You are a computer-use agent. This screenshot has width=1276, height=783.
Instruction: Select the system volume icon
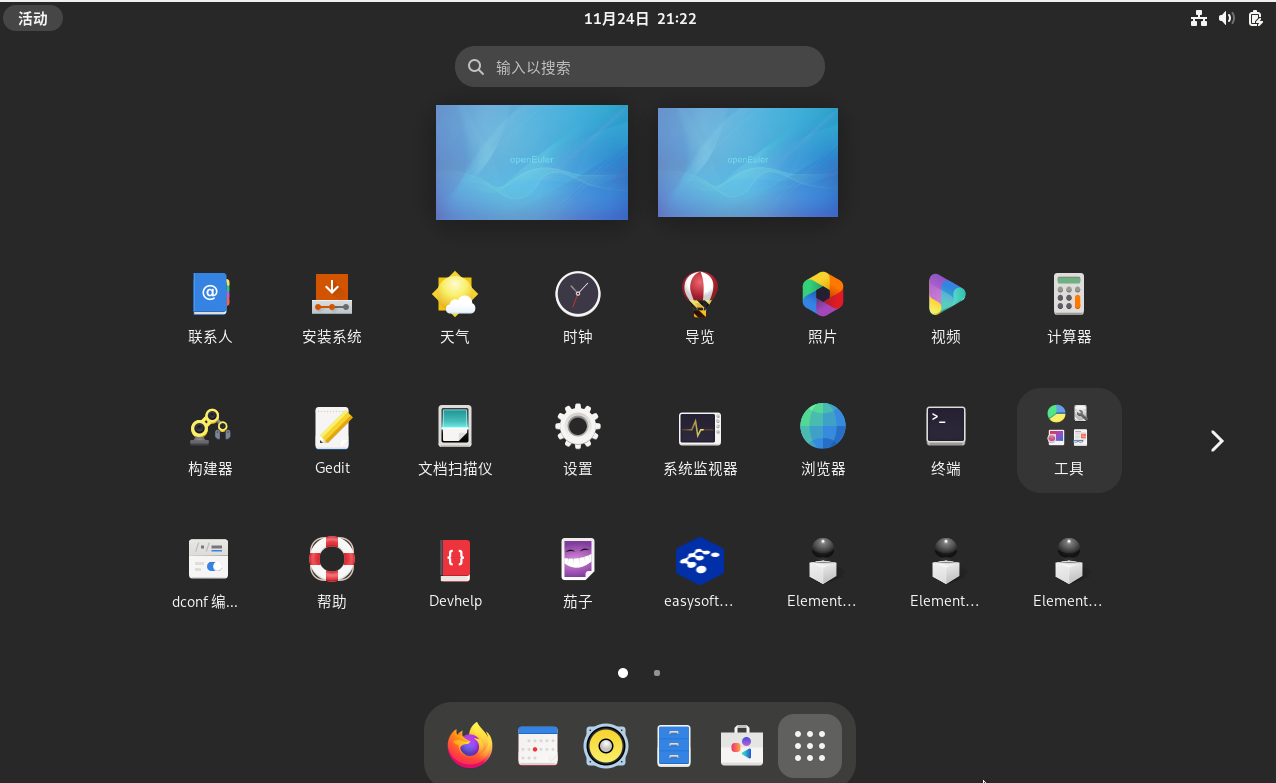(x=1227, y=18)
